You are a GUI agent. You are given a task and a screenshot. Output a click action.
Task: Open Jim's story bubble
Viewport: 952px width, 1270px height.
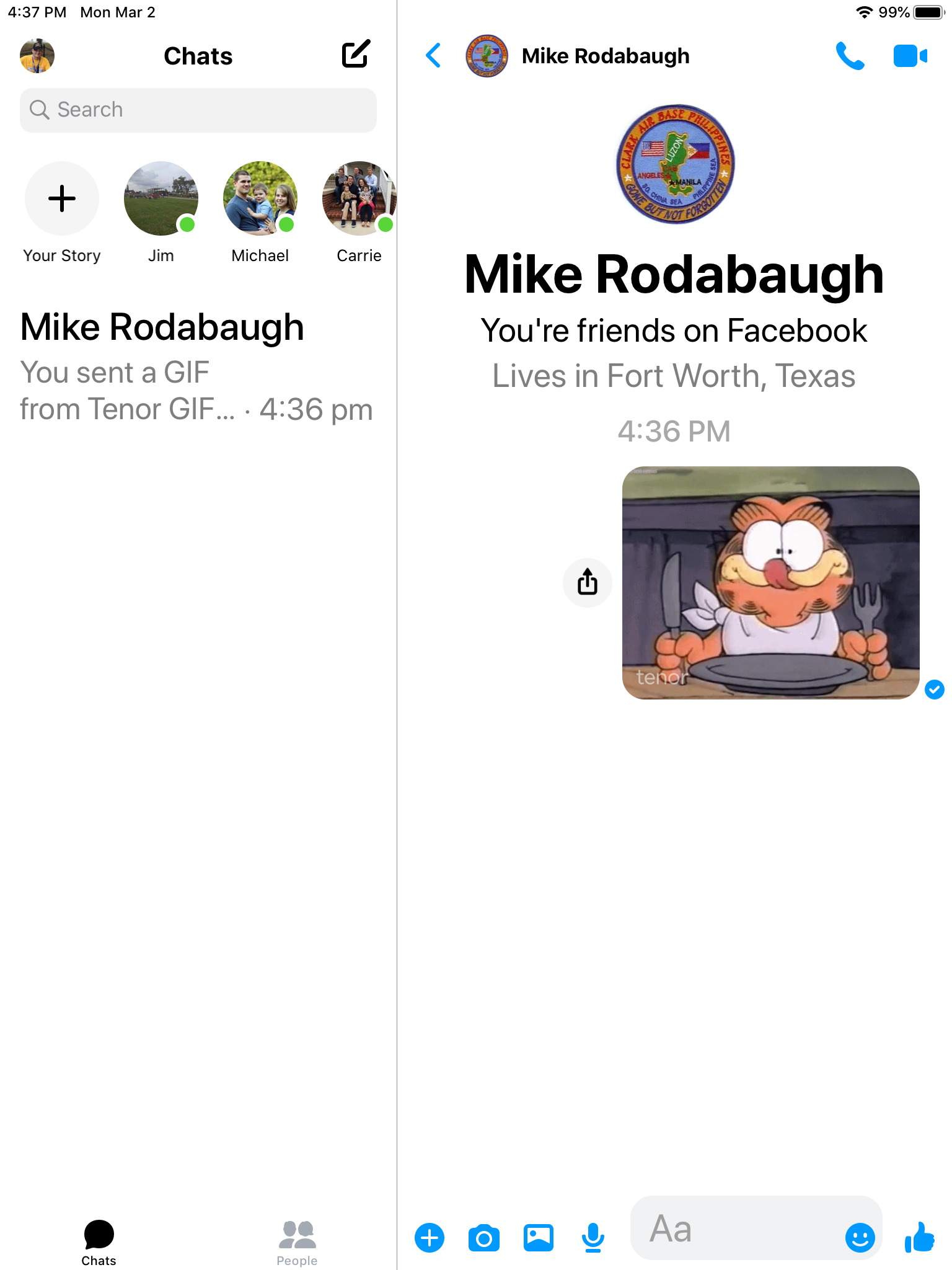pos(161,198)
